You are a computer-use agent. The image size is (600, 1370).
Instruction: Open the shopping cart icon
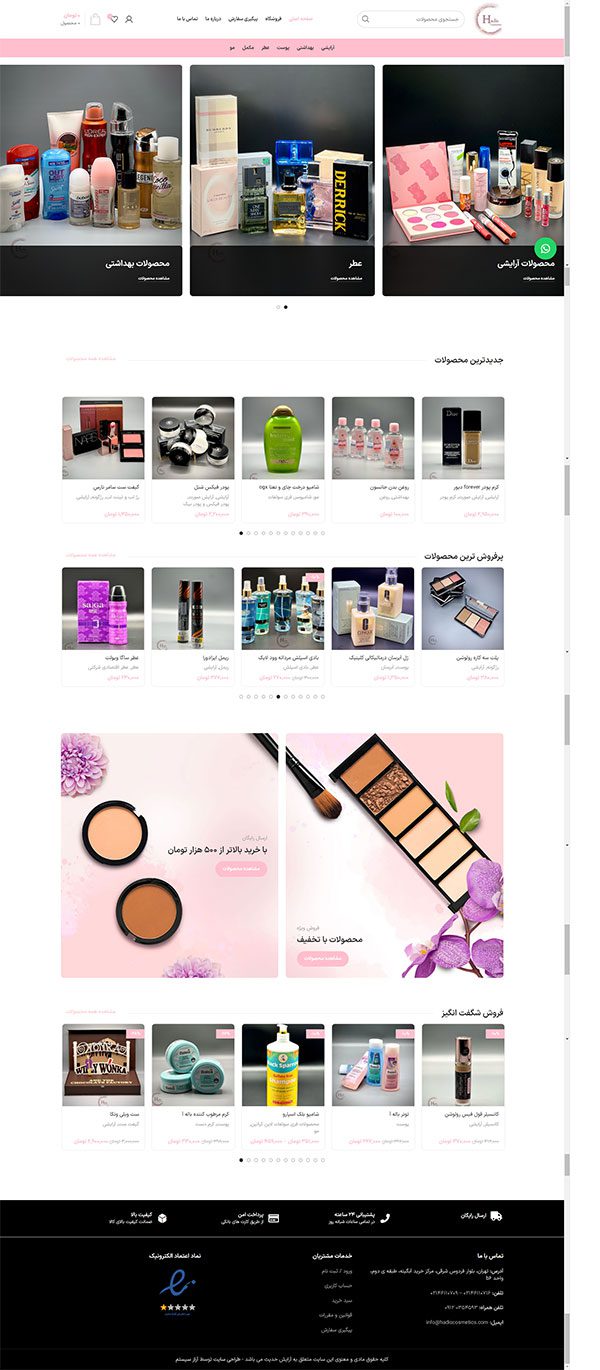[95, 19]
